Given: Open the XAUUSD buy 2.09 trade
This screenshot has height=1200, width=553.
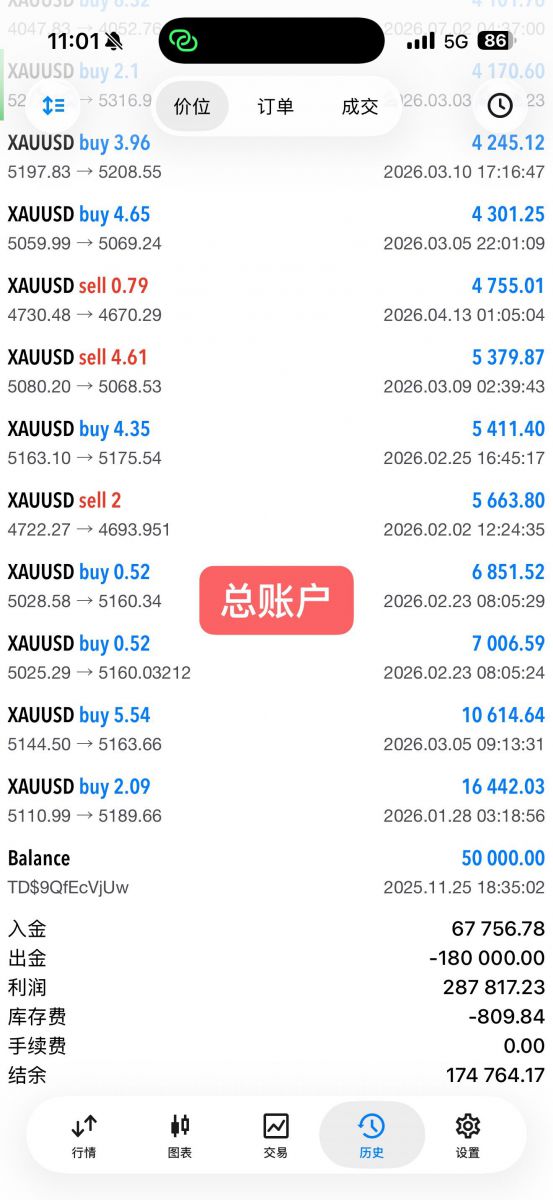Looking at the screenshot, I should [x=276, y=801].
